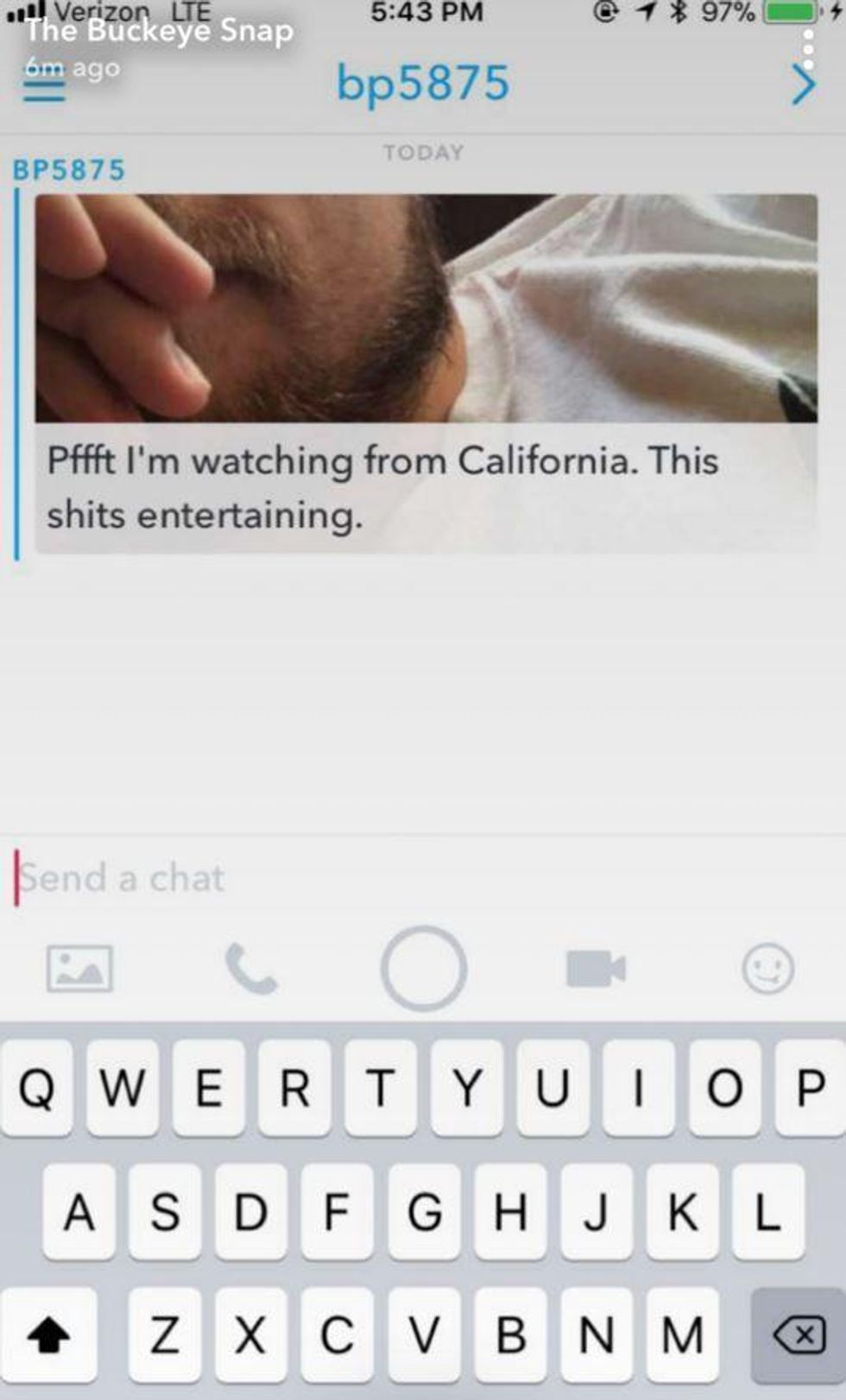Tap the backspace key
Viewport: 846px width, 1400px height.
pos(799,1334)
